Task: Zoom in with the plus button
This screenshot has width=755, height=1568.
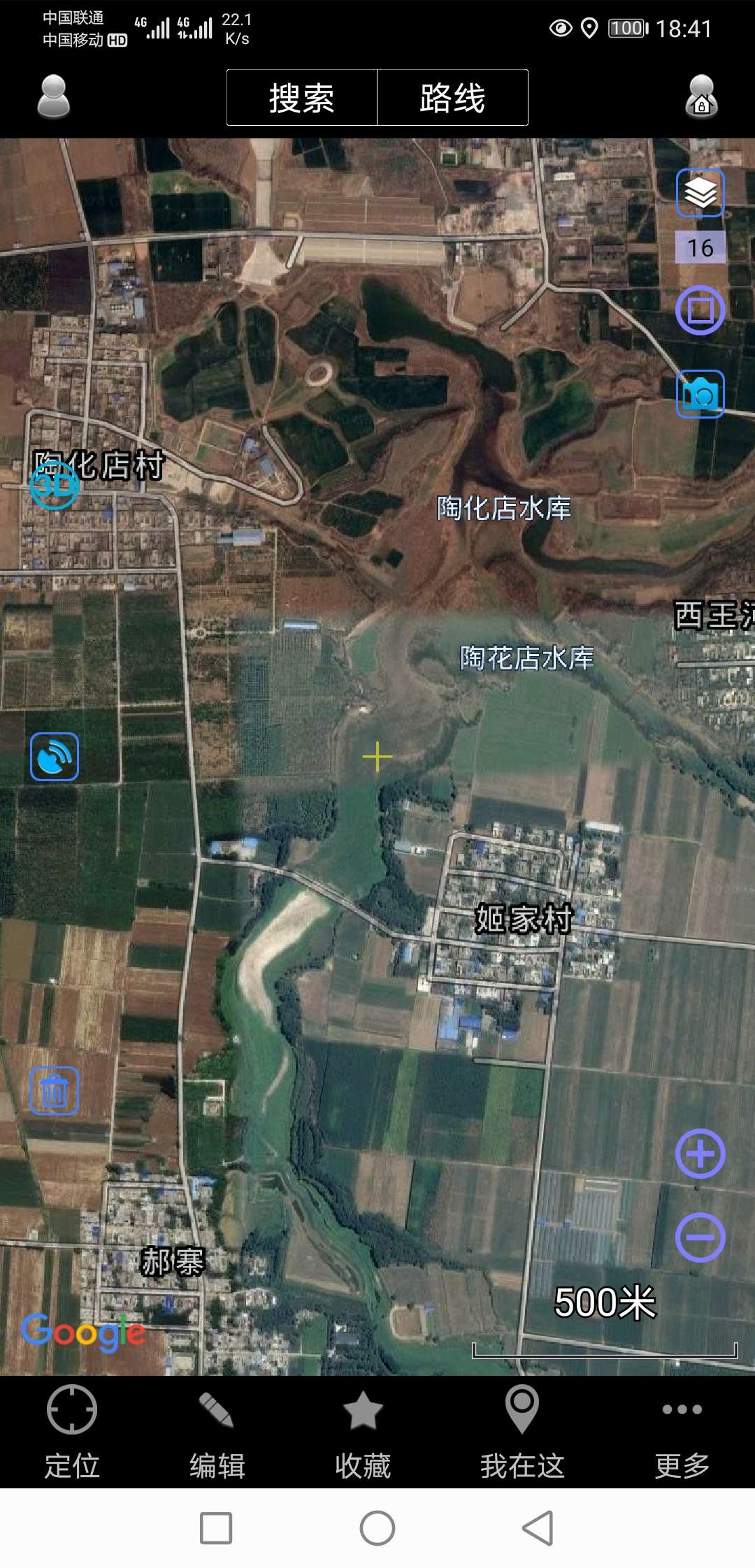Action: coord(700,1154)
